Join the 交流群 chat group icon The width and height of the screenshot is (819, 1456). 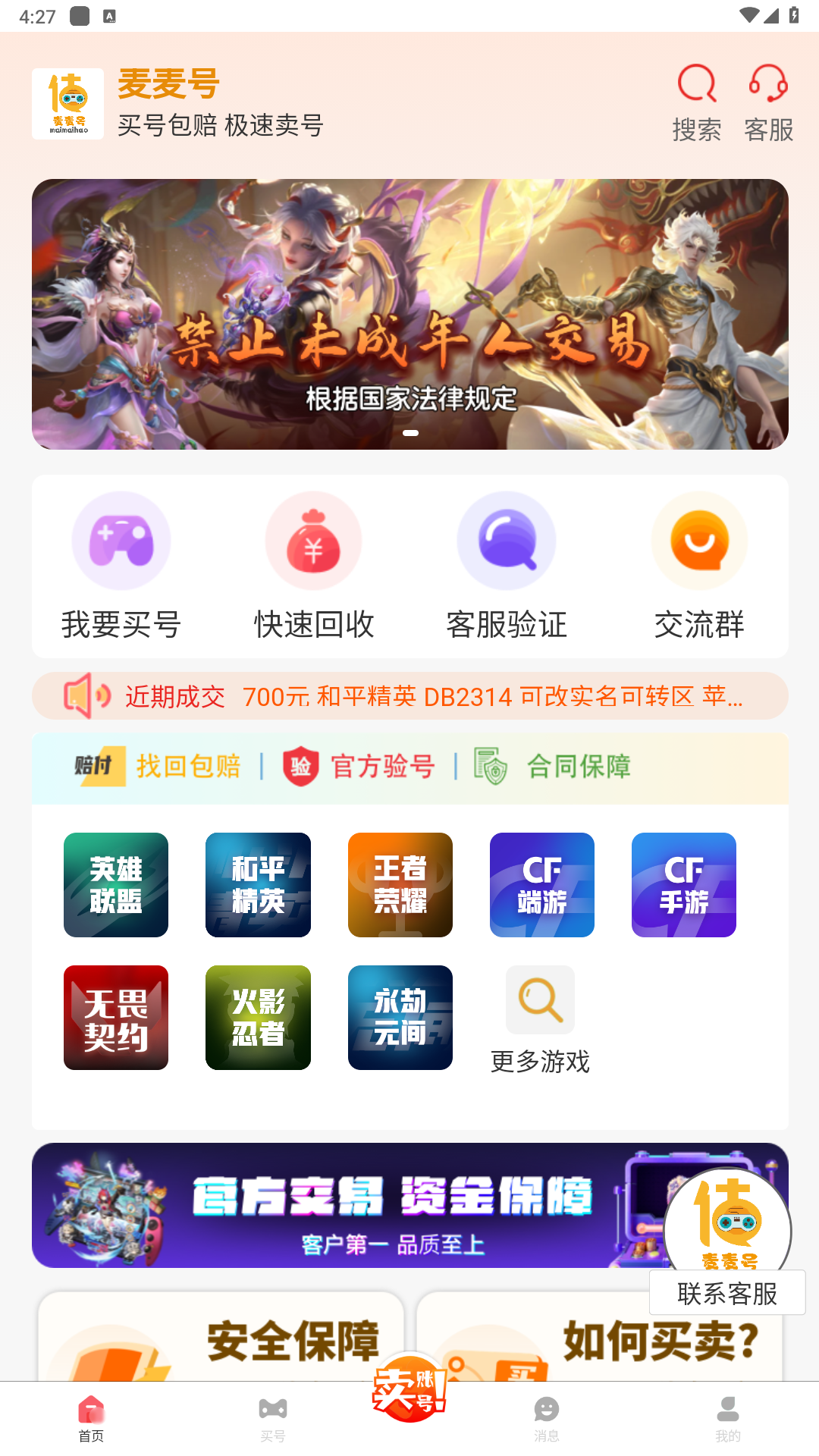(x=699, y=541)
